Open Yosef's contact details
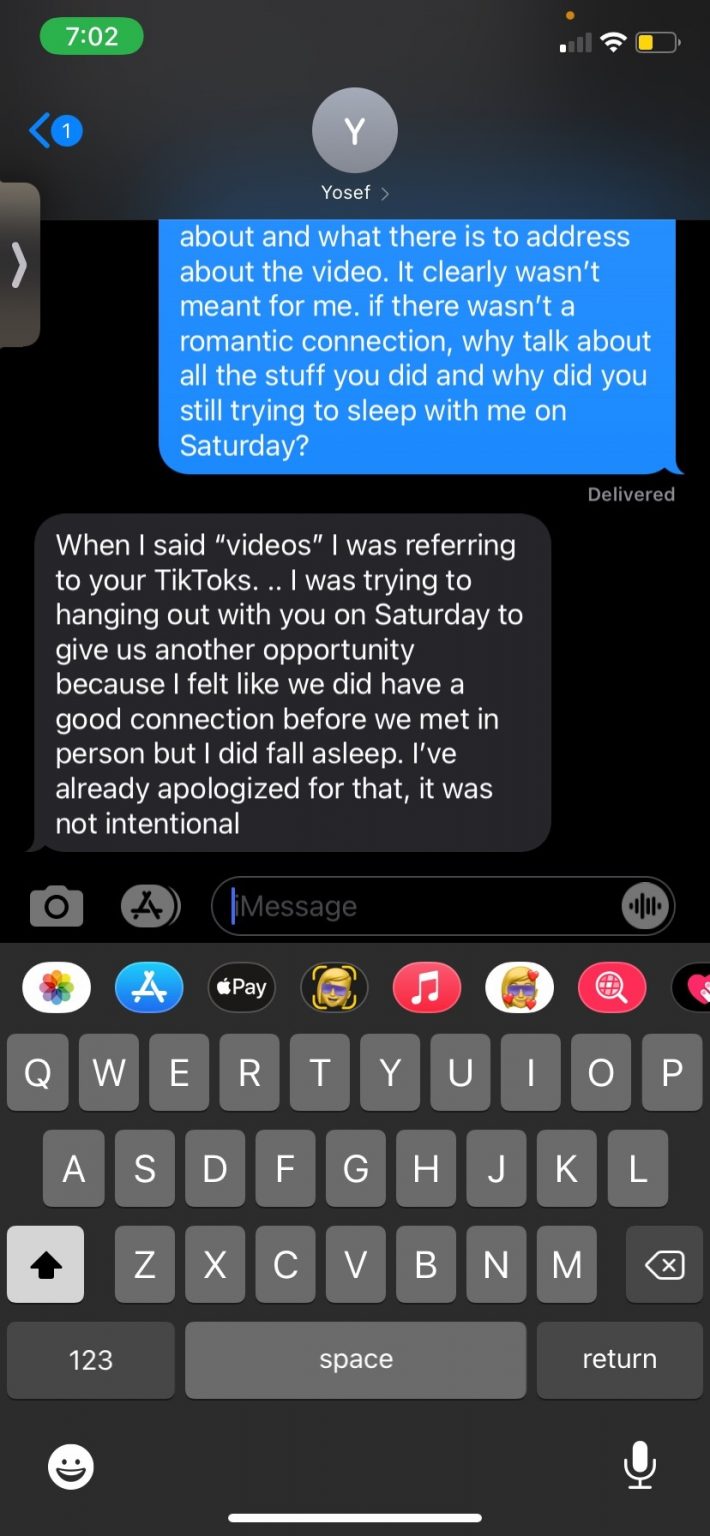The image size is (710, 1536). pyautogui.click(x=354, y=146)
